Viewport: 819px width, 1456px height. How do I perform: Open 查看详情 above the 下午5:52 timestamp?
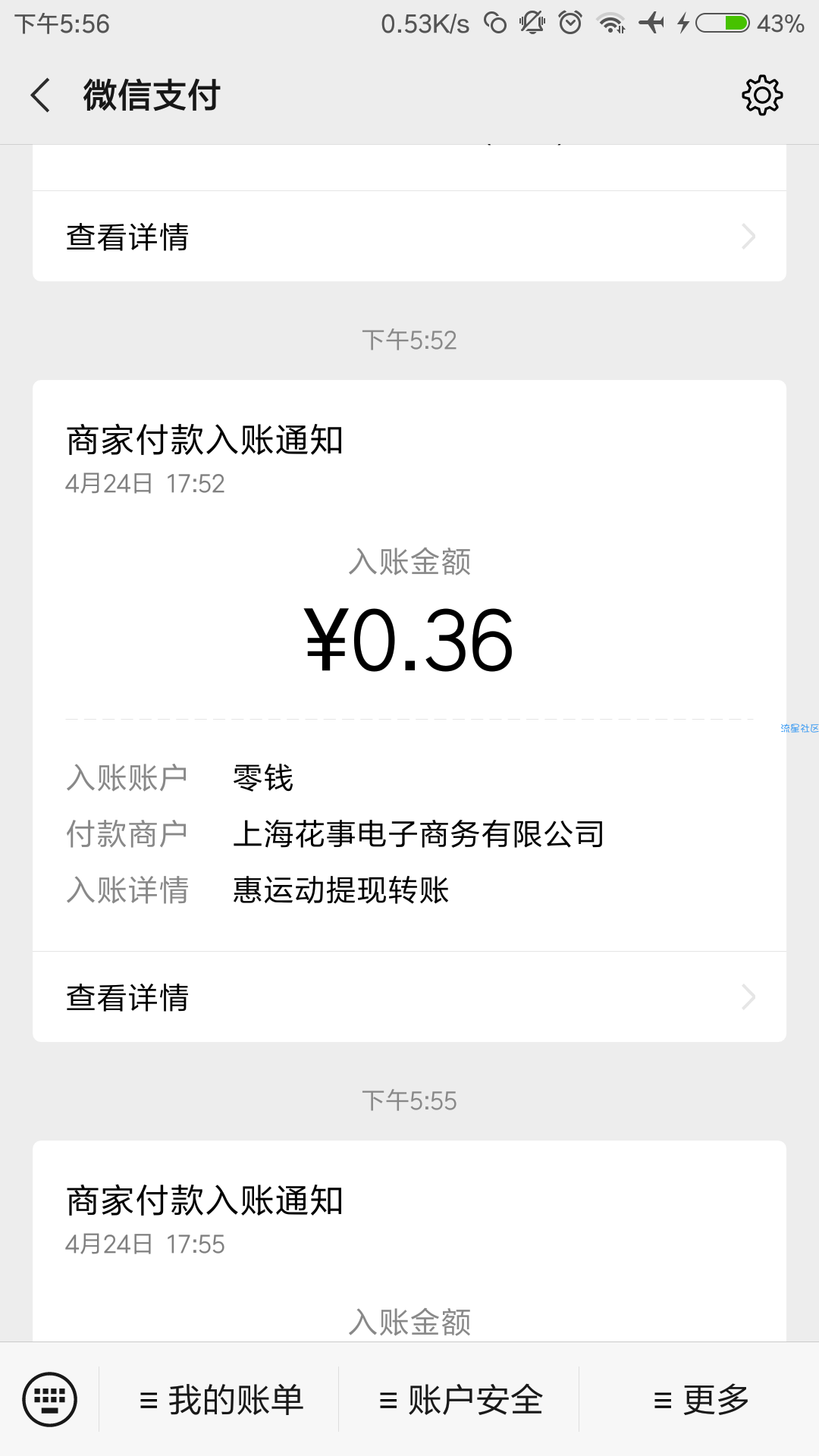point(409,237)
